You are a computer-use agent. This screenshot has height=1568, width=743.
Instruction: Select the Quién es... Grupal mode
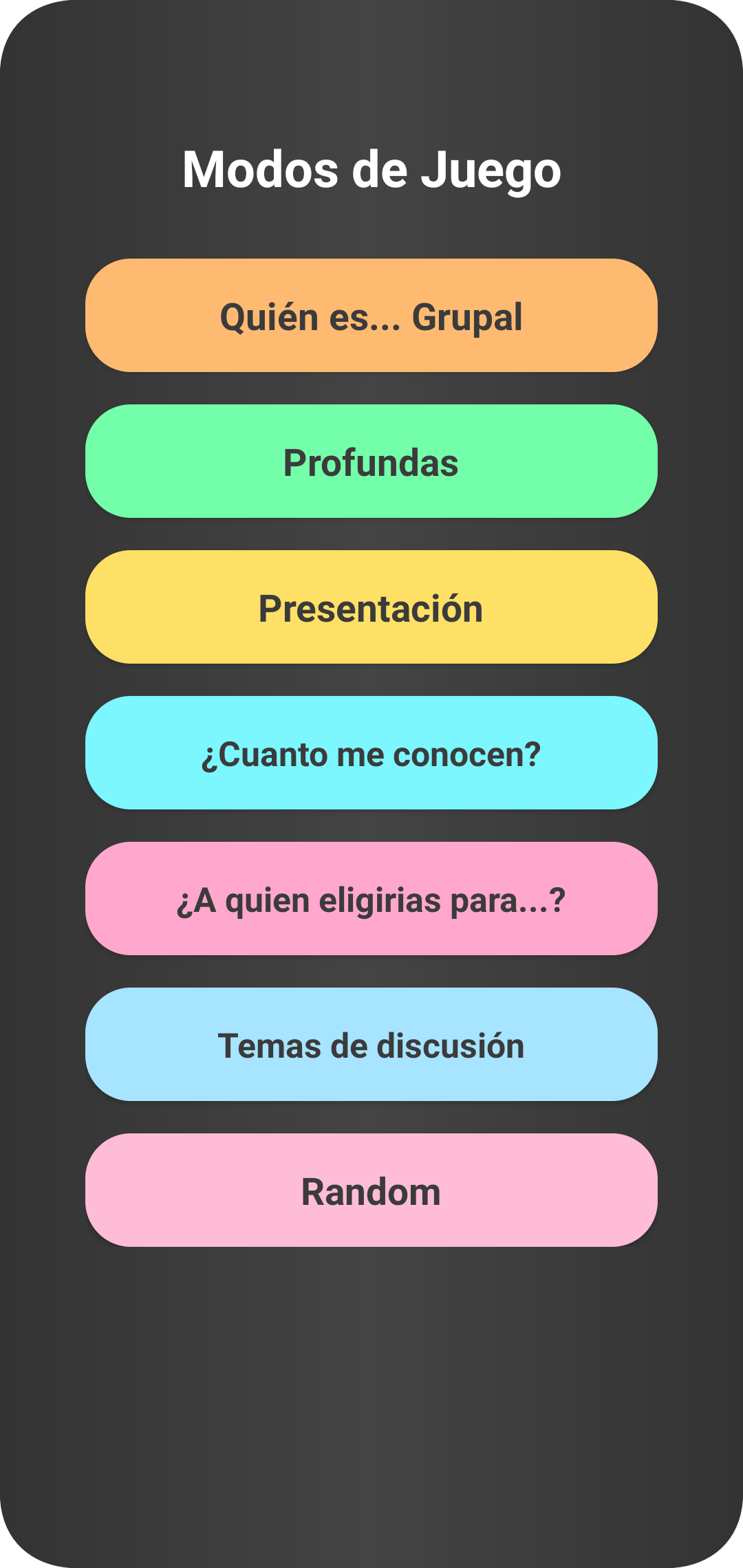click(x=371, y=316)
